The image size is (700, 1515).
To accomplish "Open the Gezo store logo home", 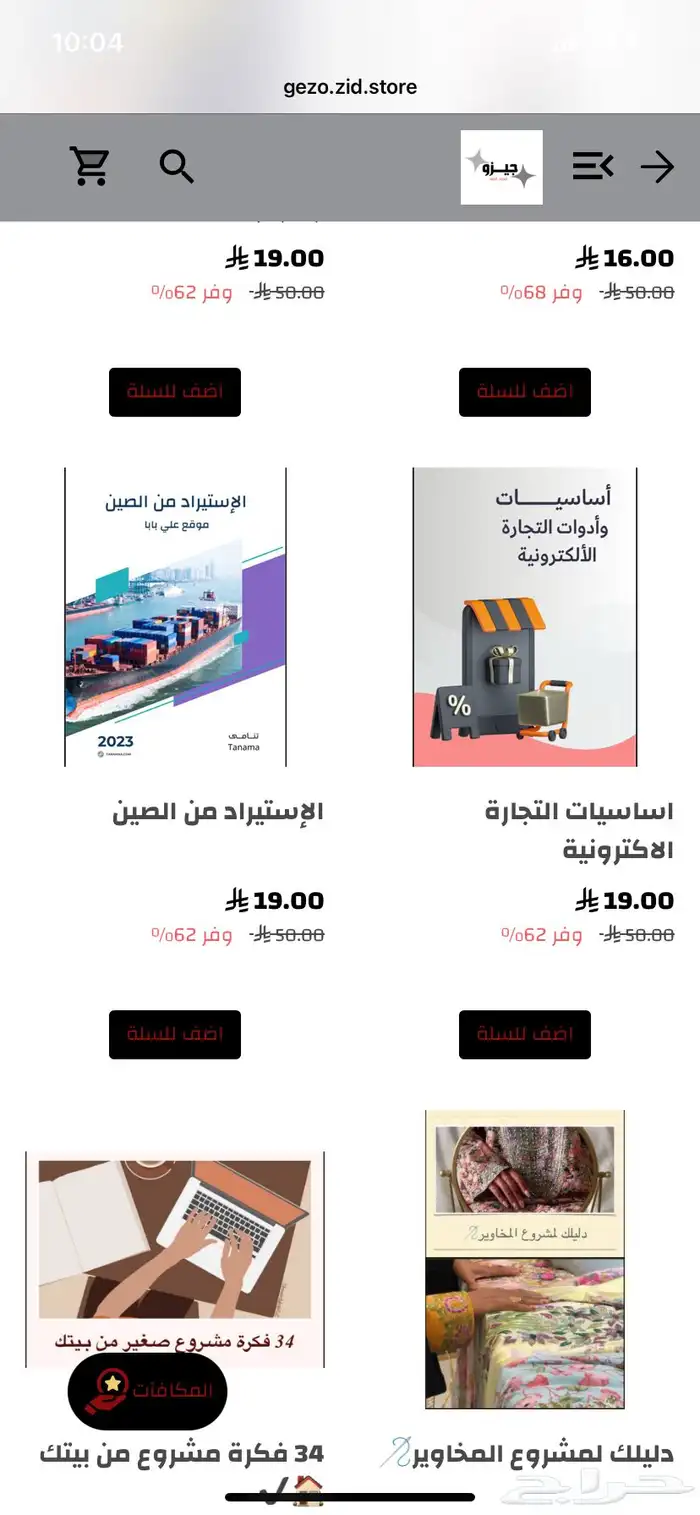I will [501, 167].
